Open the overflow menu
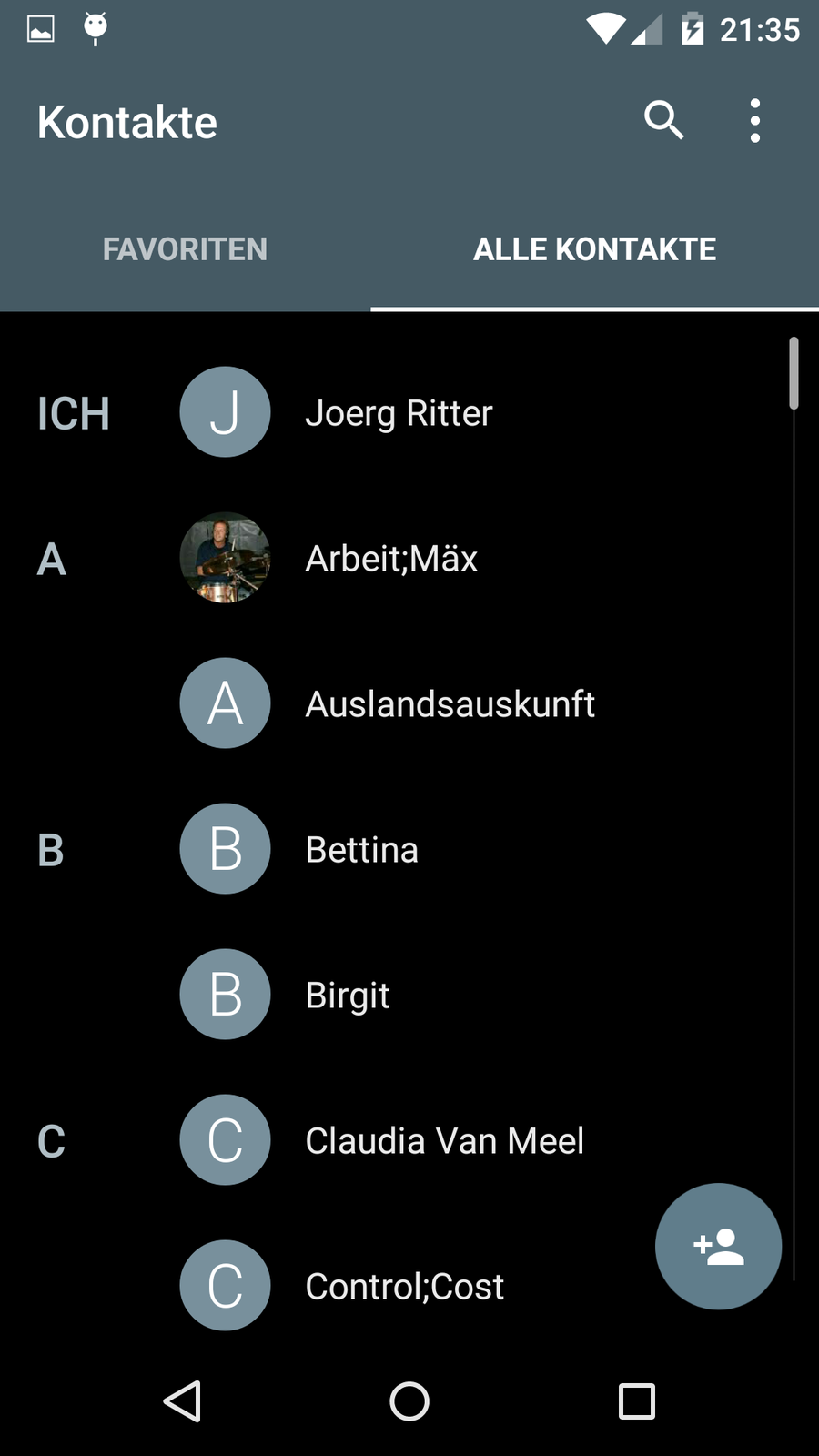 click(754, 120)
